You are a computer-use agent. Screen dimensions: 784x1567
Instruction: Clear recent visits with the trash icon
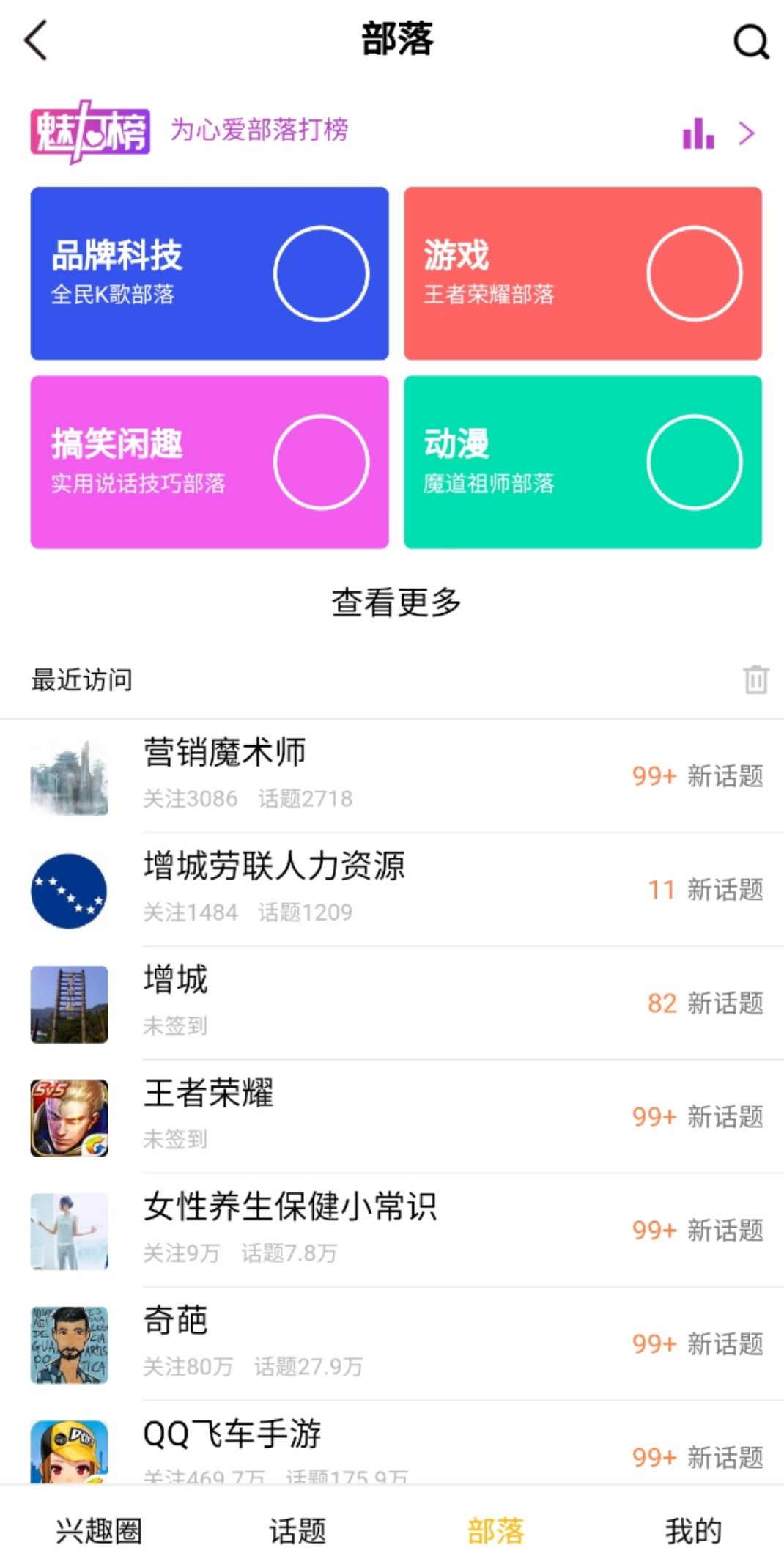755,679
